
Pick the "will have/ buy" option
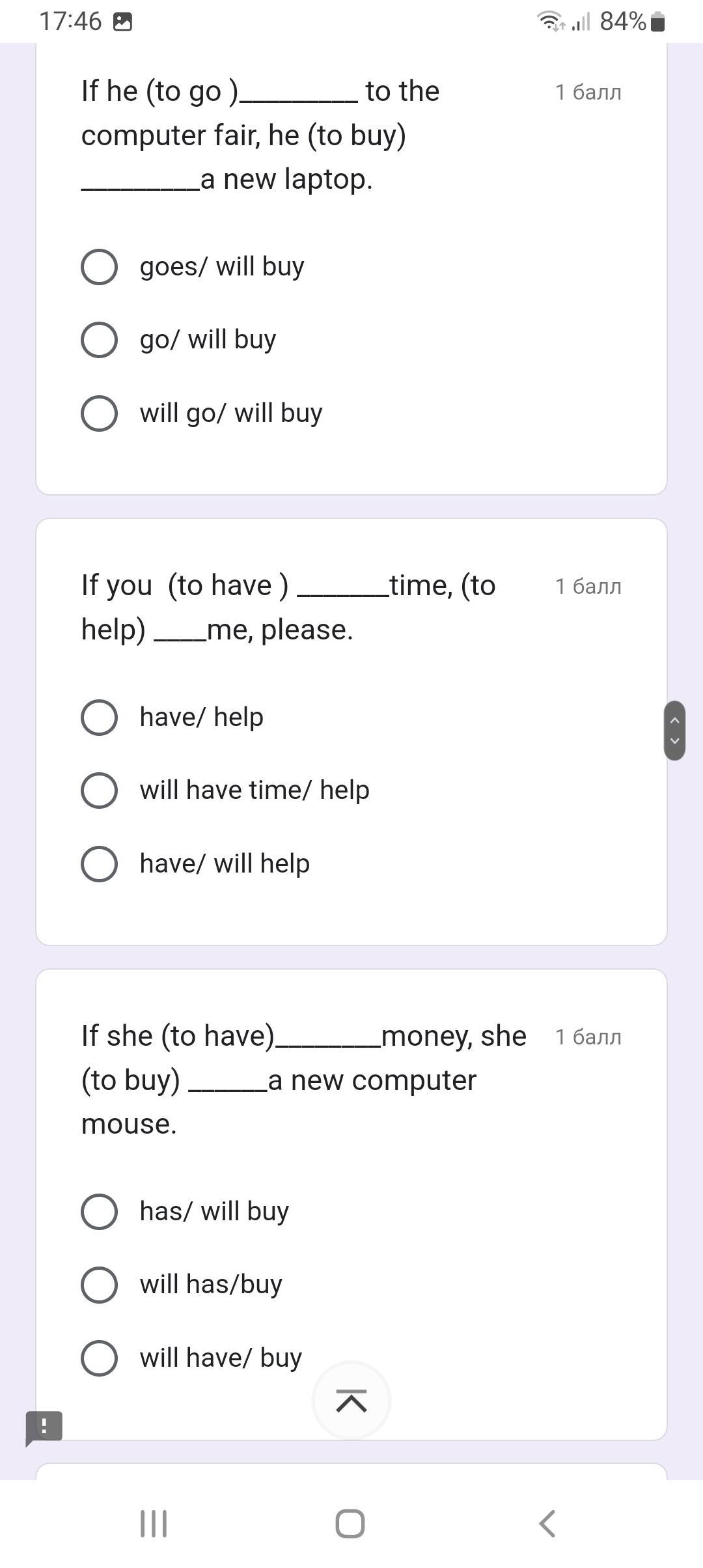coord(100,1358)
